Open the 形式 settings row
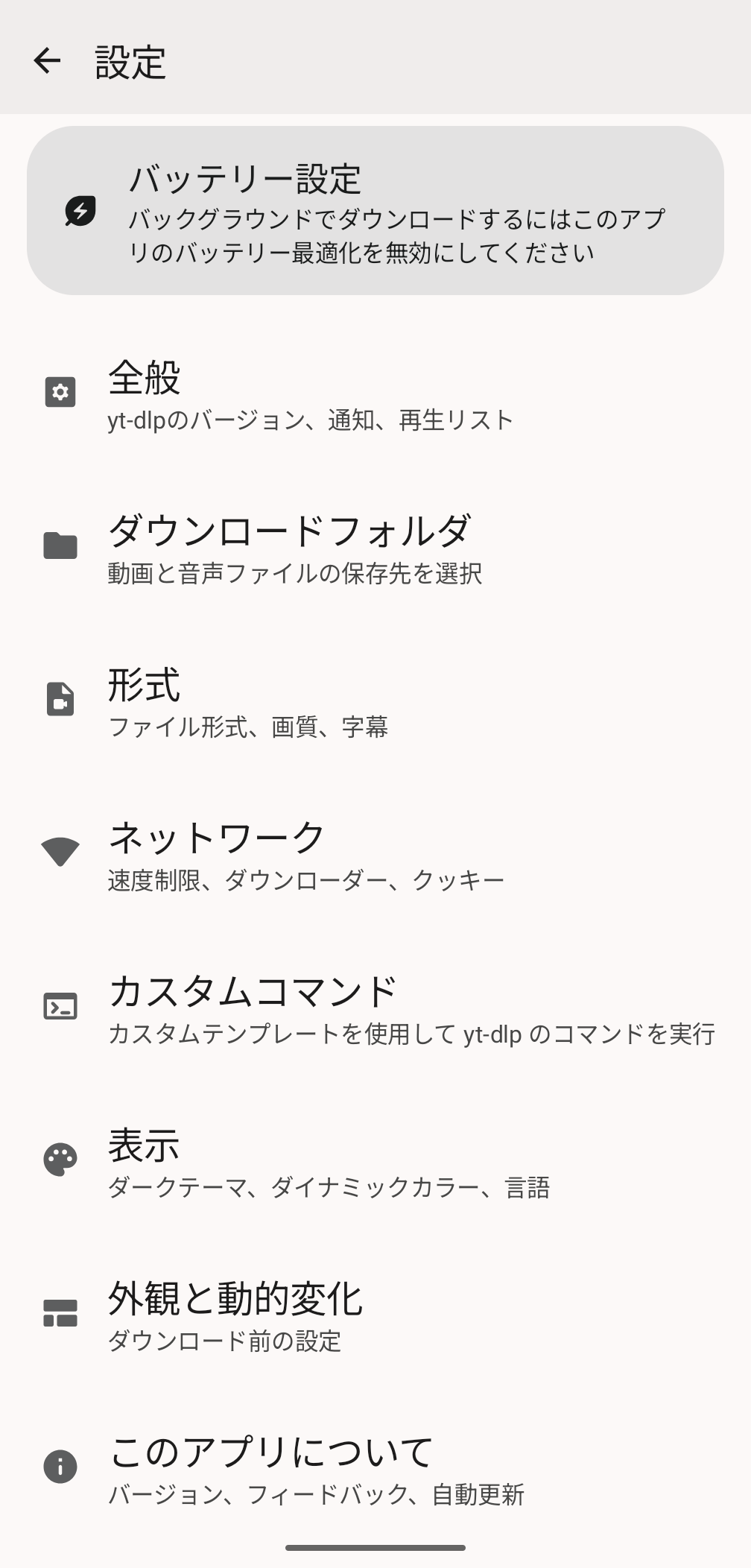 point(375,701)
